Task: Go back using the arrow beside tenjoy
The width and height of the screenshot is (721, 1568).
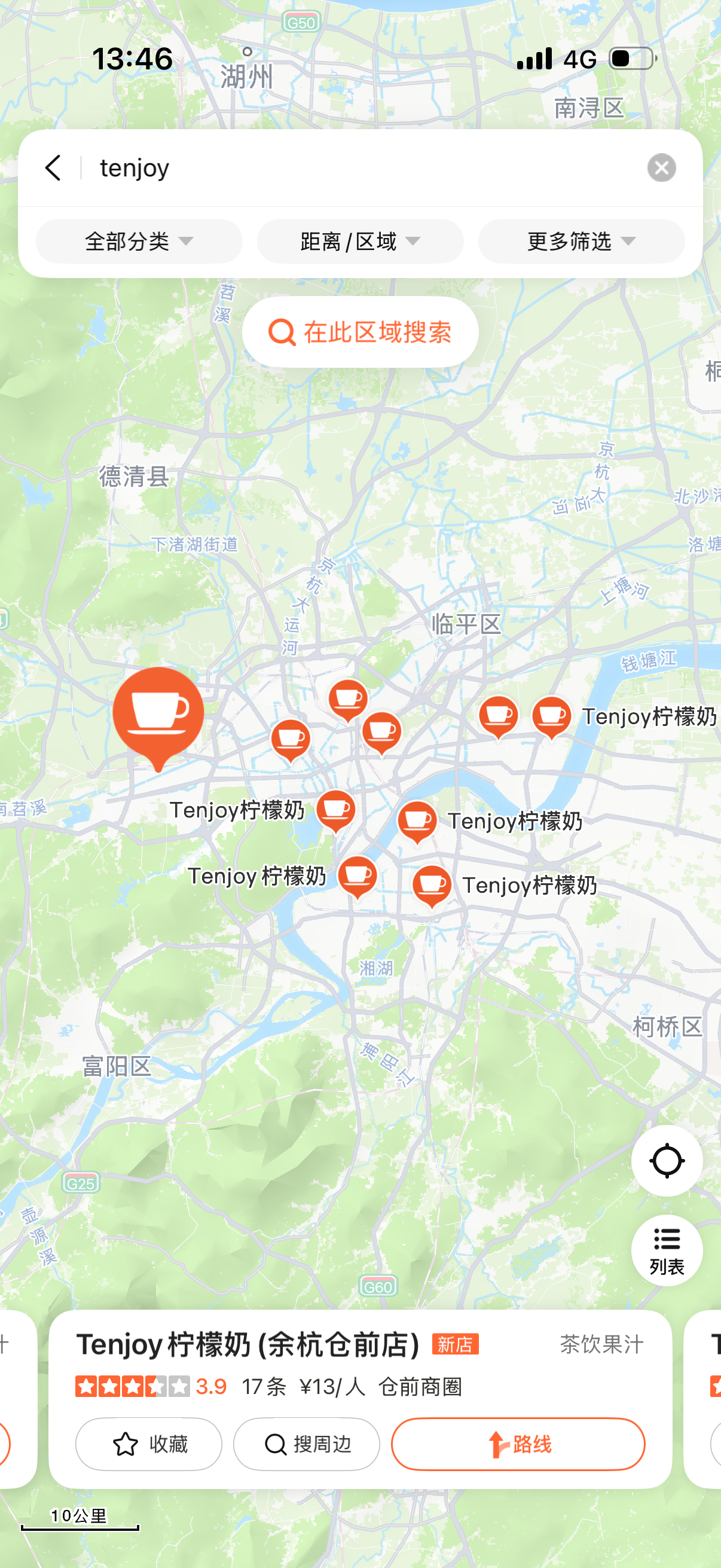Action: [x=53, y=167]
